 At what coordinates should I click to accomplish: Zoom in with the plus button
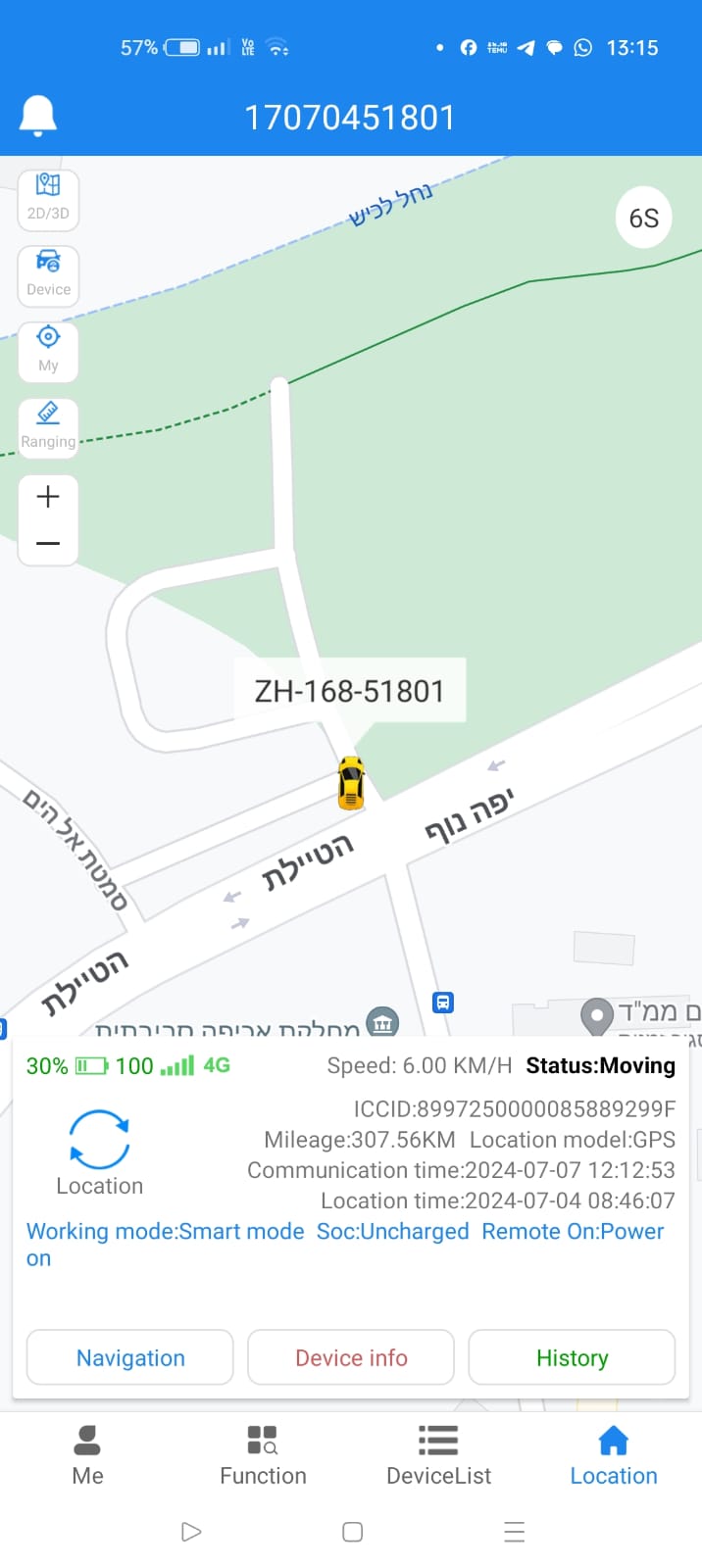click(x=48, y=497)
